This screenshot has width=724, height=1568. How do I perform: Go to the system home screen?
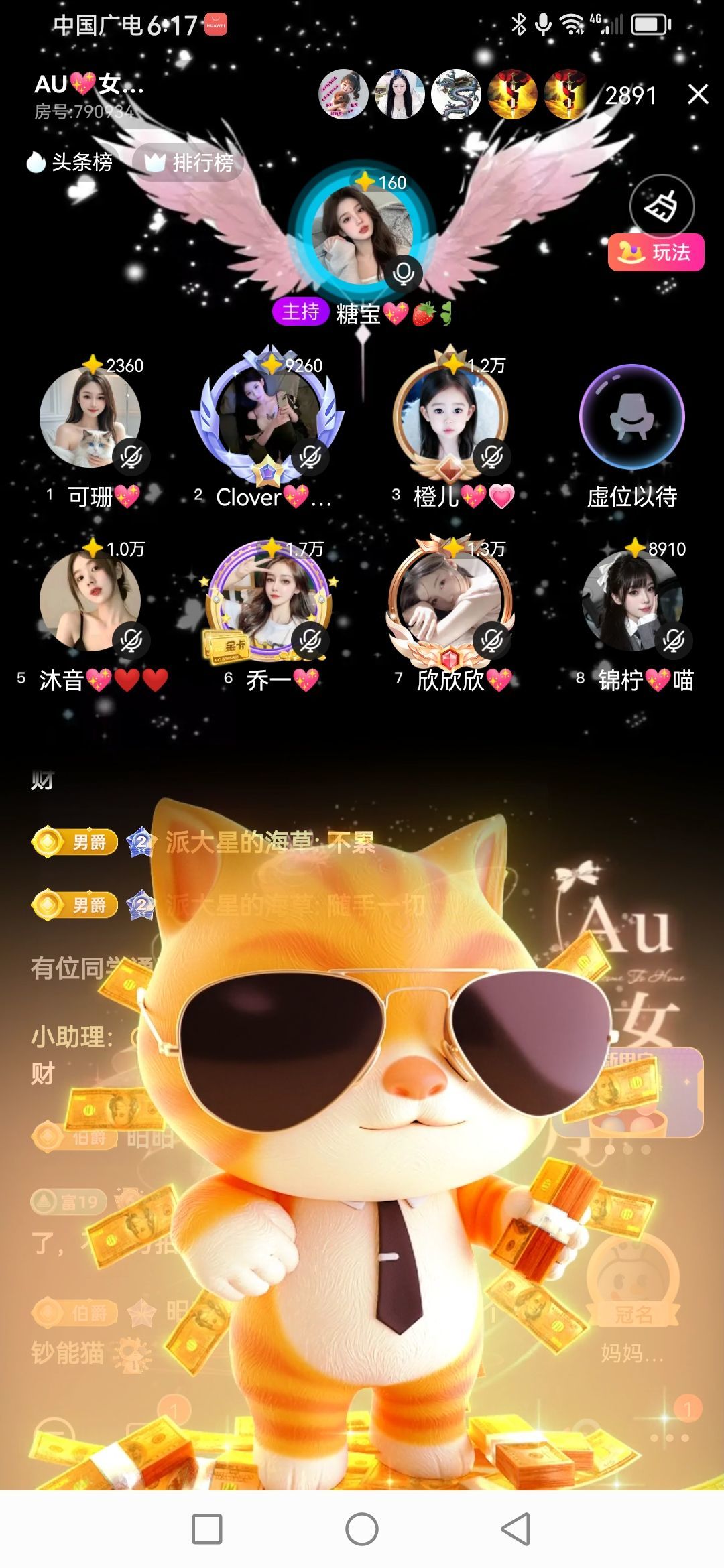pos(362,1529)
